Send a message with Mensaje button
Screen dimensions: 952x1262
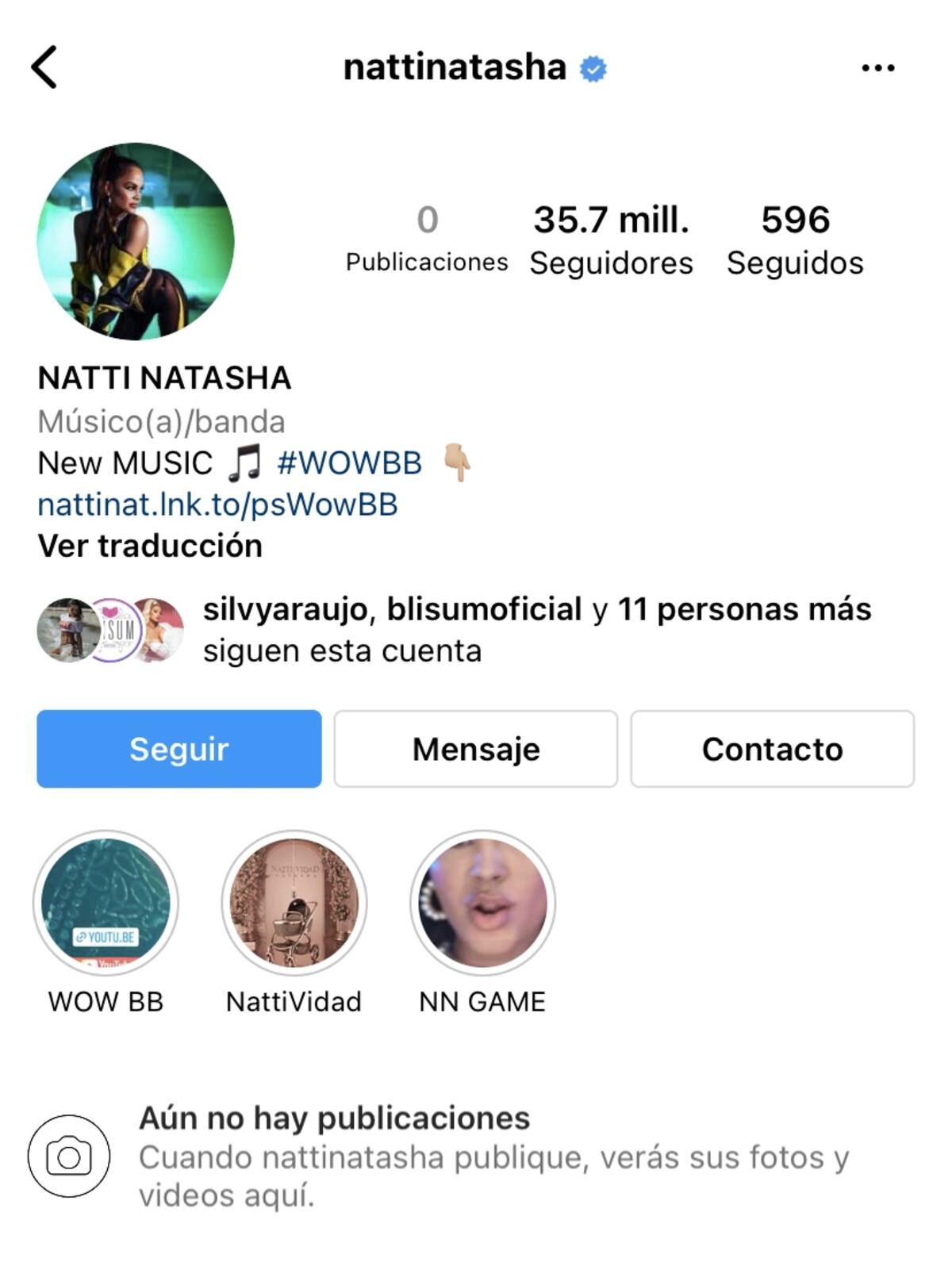click(476, 749)
